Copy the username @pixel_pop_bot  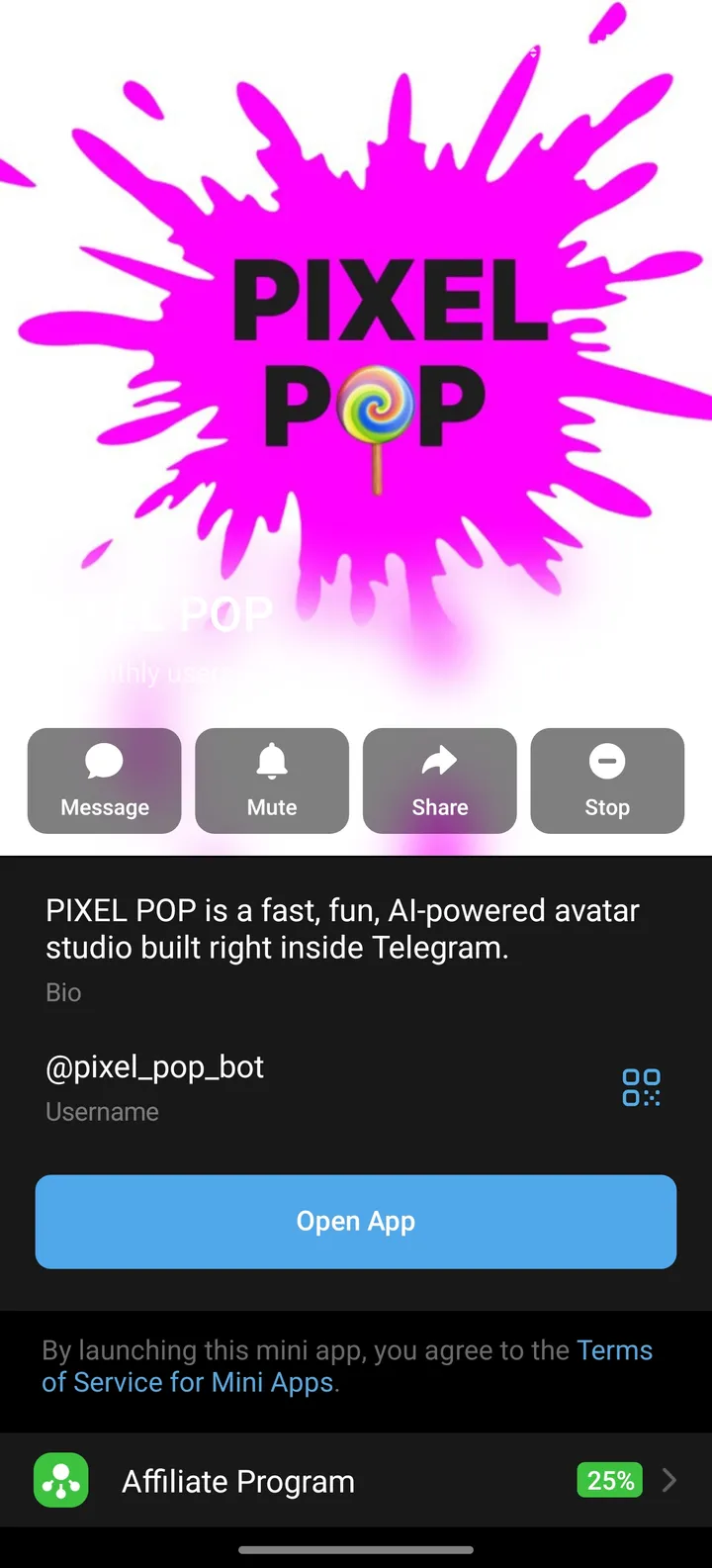click(154, 1066)
